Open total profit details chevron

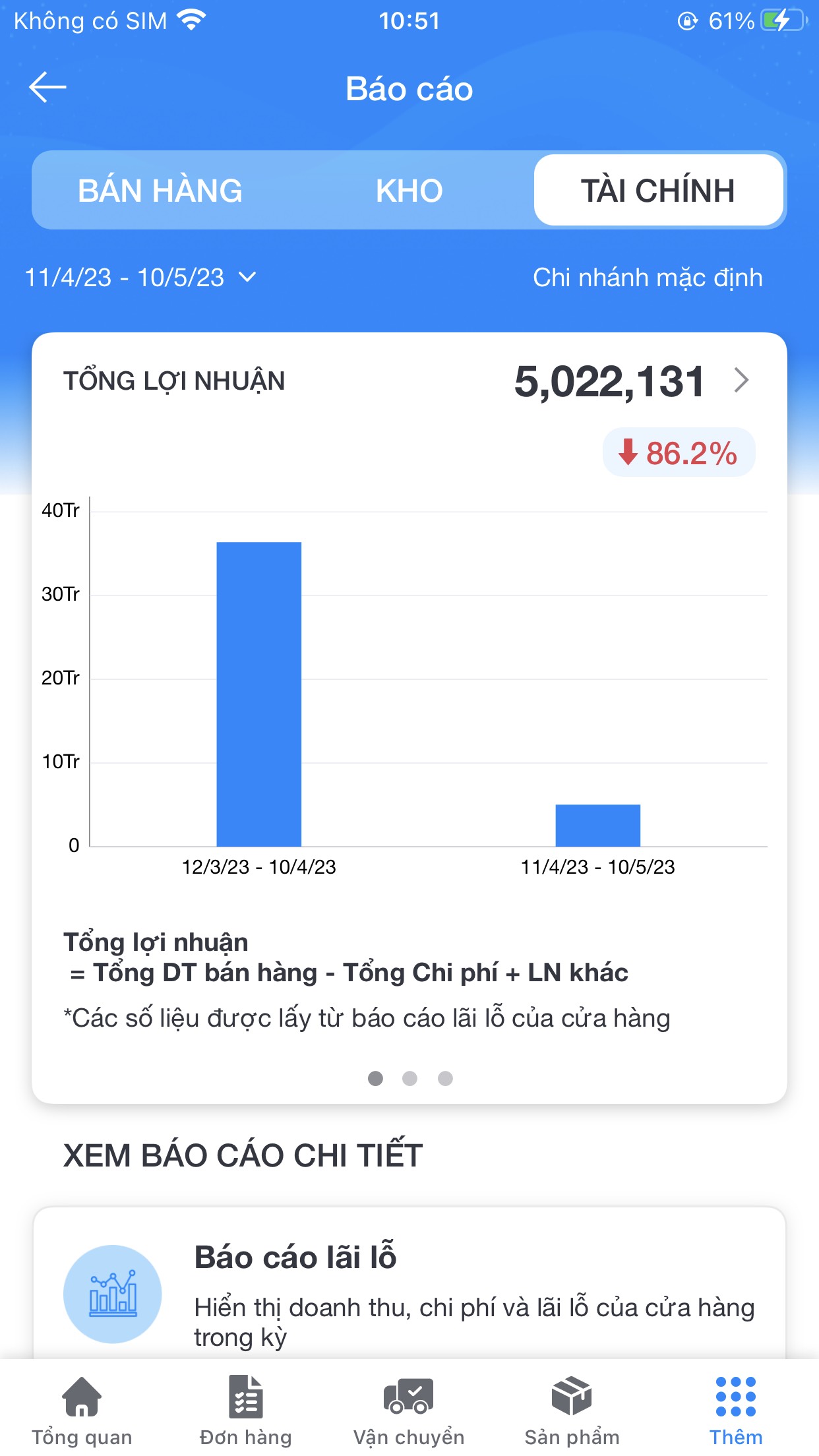click(x=742, y=380)
